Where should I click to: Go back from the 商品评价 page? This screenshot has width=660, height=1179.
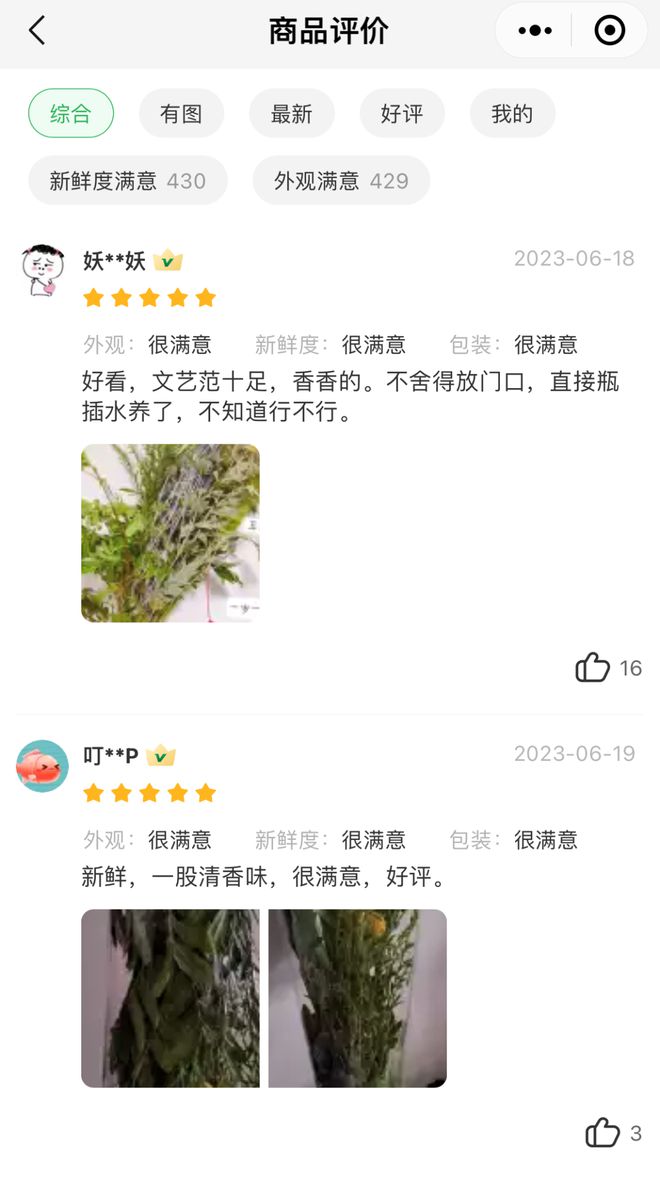[37, 31]
